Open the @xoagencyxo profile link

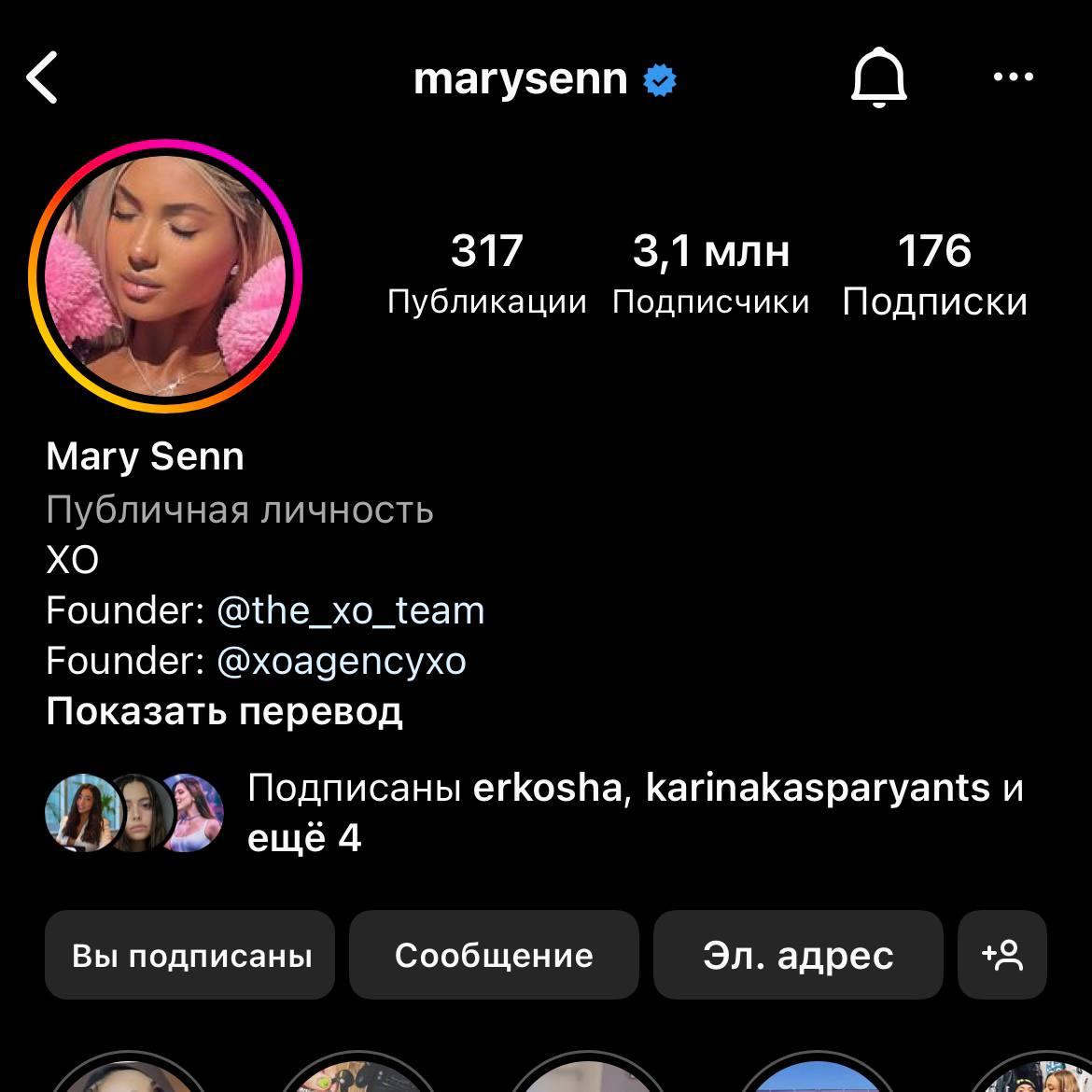tap(341, 661)
